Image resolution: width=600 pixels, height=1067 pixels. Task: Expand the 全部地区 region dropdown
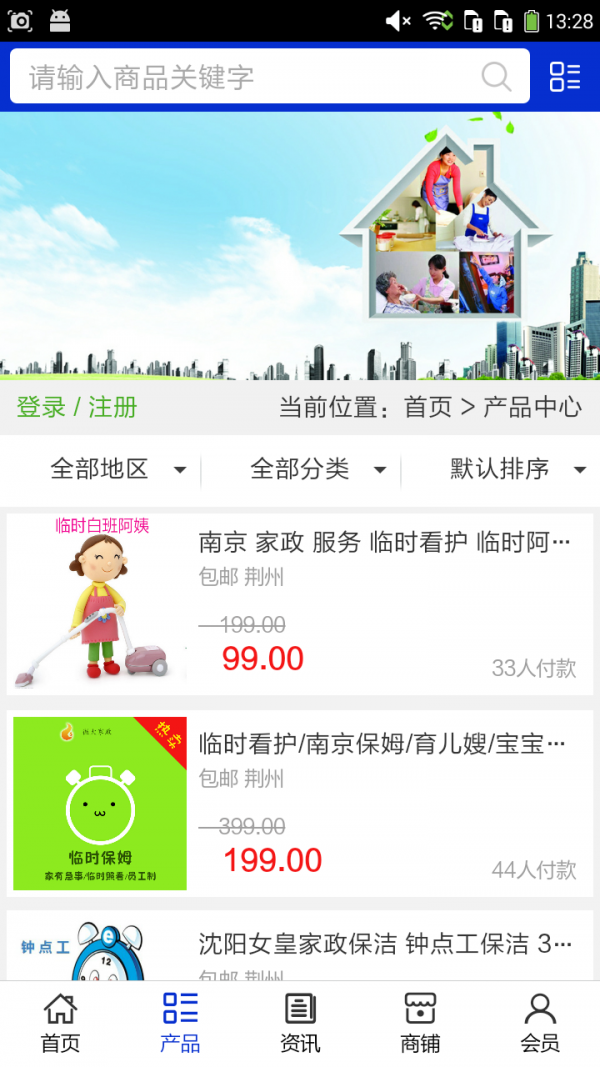pyautogui.click(x=118, y=469)
